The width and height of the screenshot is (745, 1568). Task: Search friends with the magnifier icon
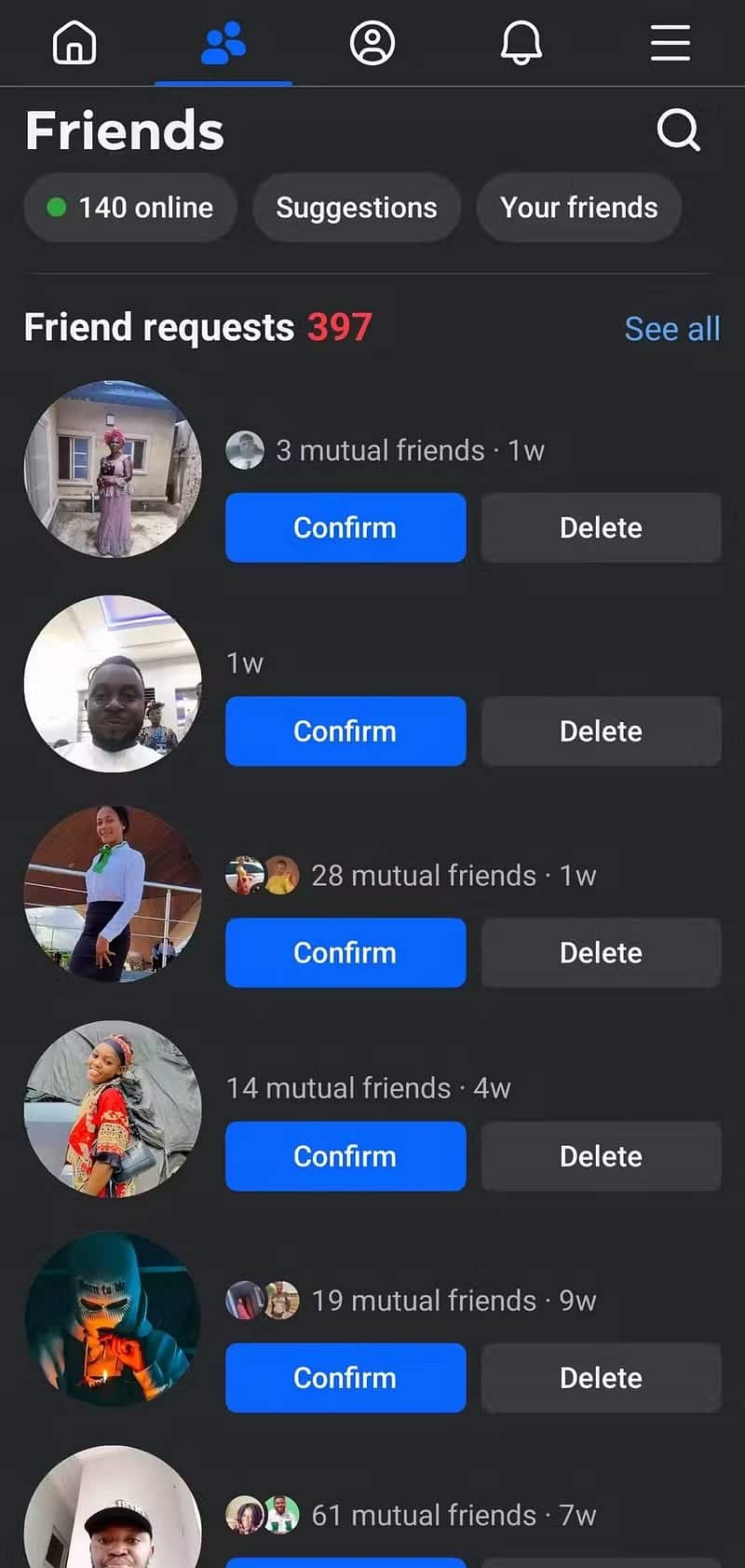point(678,130)
